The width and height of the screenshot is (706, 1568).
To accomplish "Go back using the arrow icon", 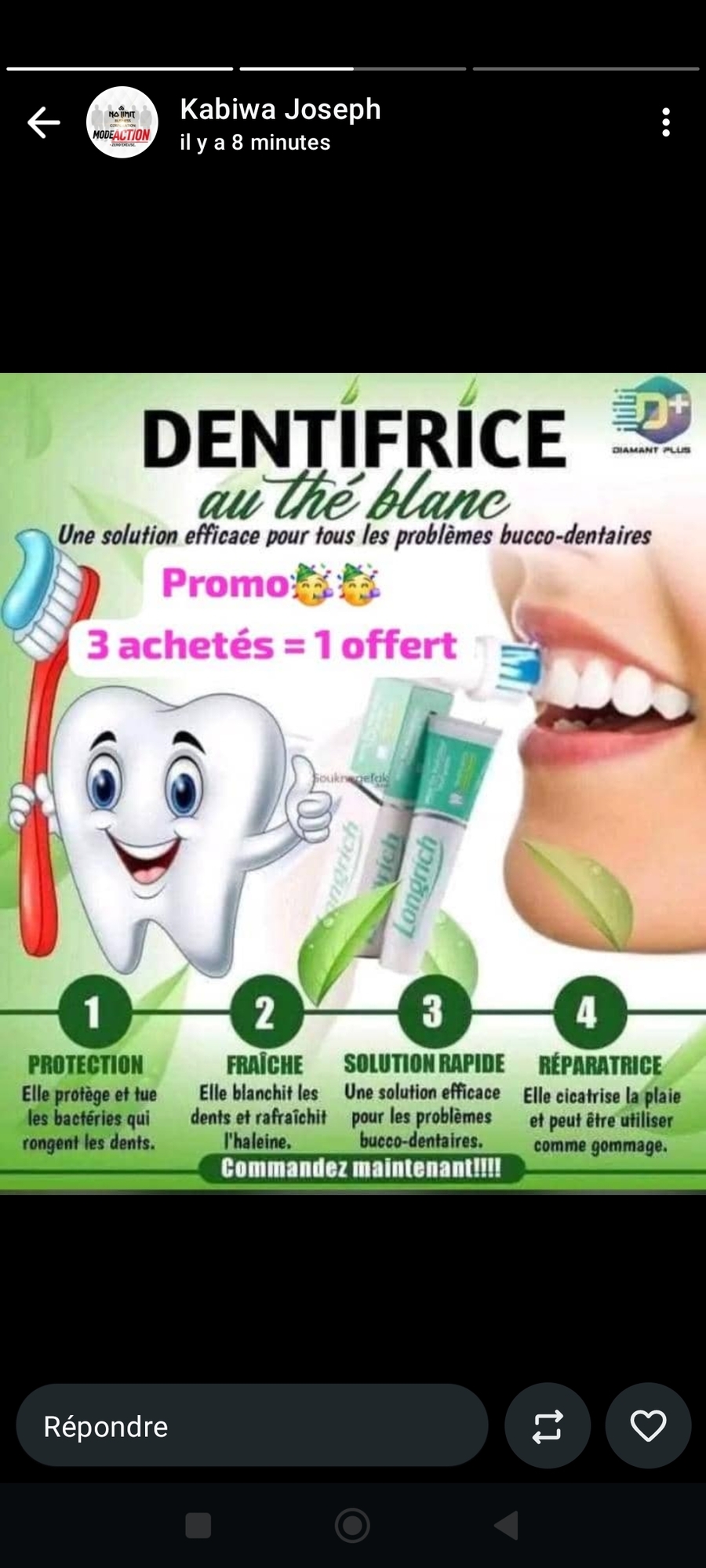I will pos(44,122).
